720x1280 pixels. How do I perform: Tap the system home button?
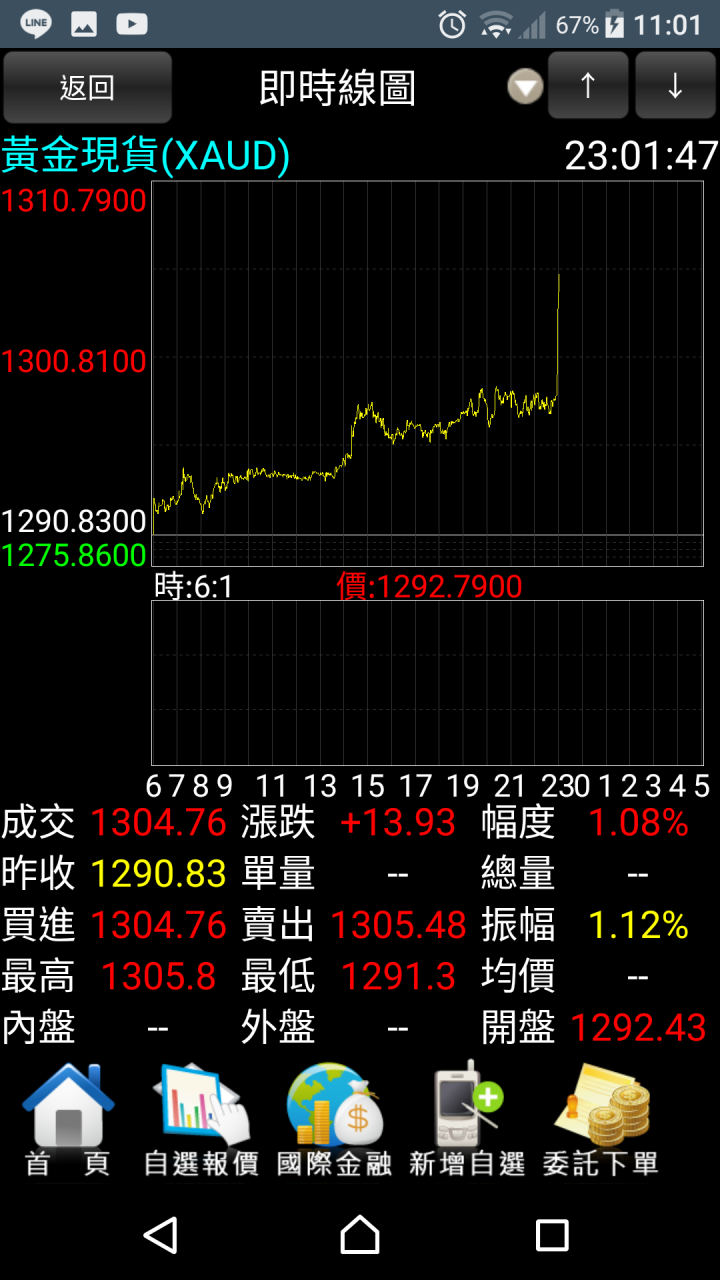tap(360, 1235)
